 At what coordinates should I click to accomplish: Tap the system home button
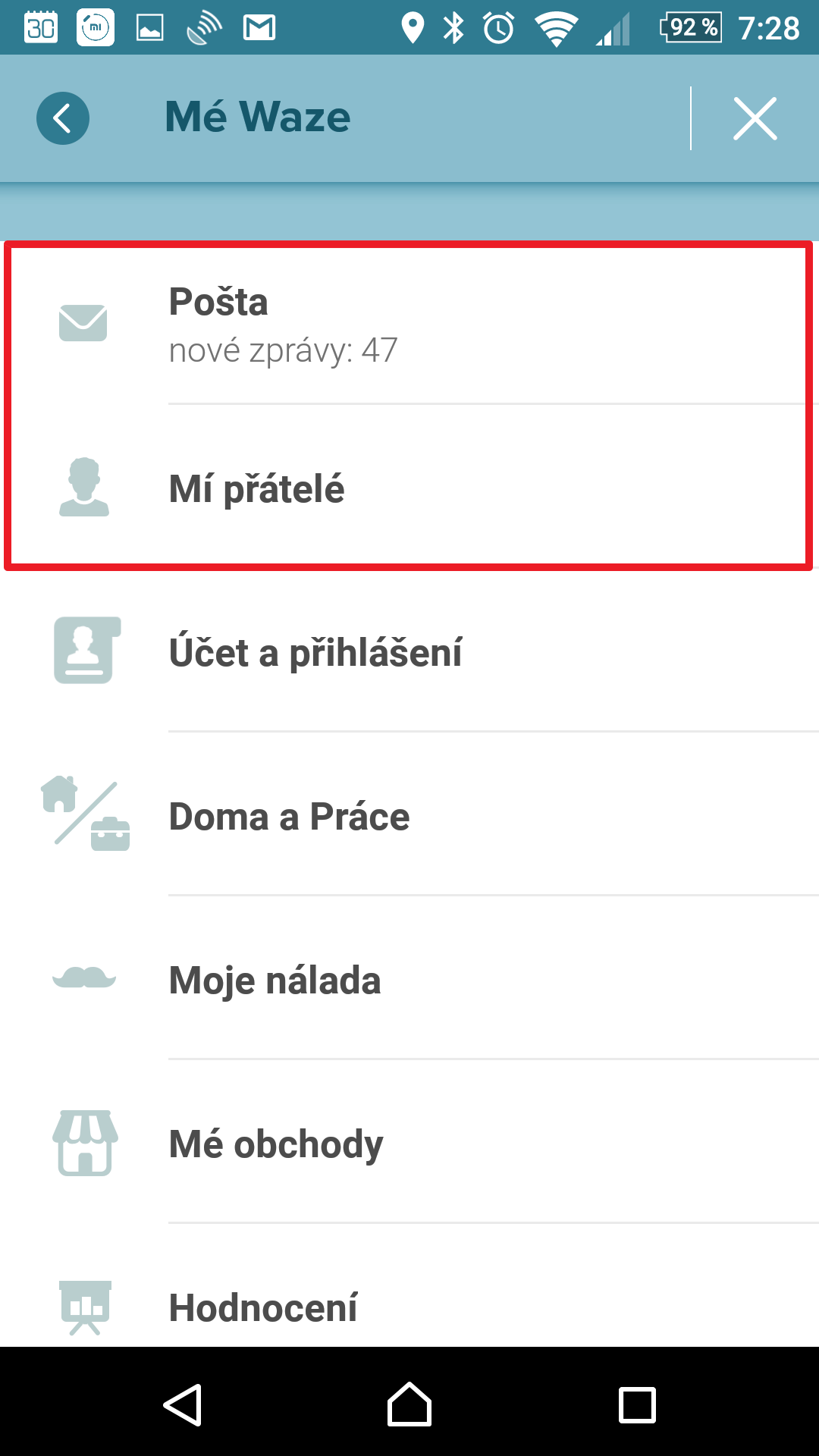click(409, 1404)
